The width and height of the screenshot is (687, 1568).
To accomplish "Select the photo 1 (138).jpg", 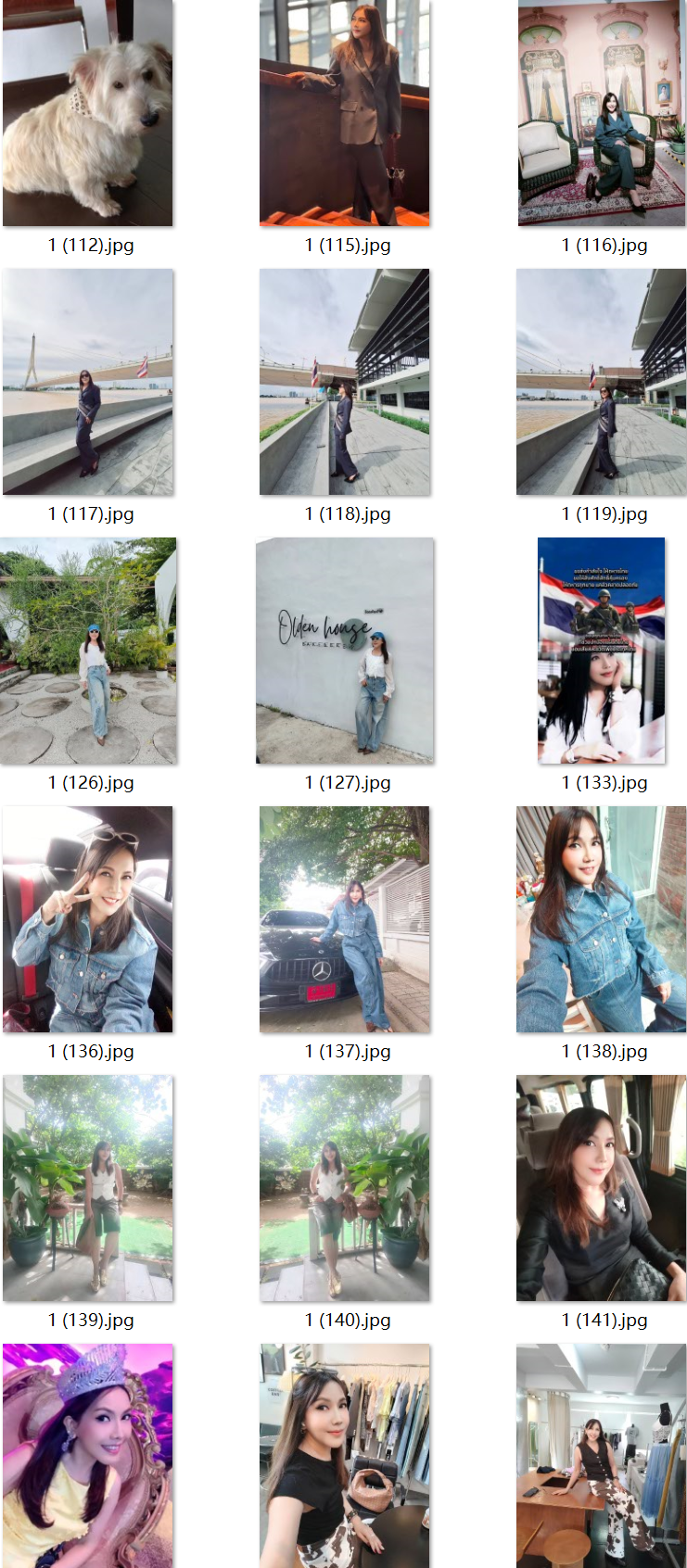I will [x=601, y=919].
